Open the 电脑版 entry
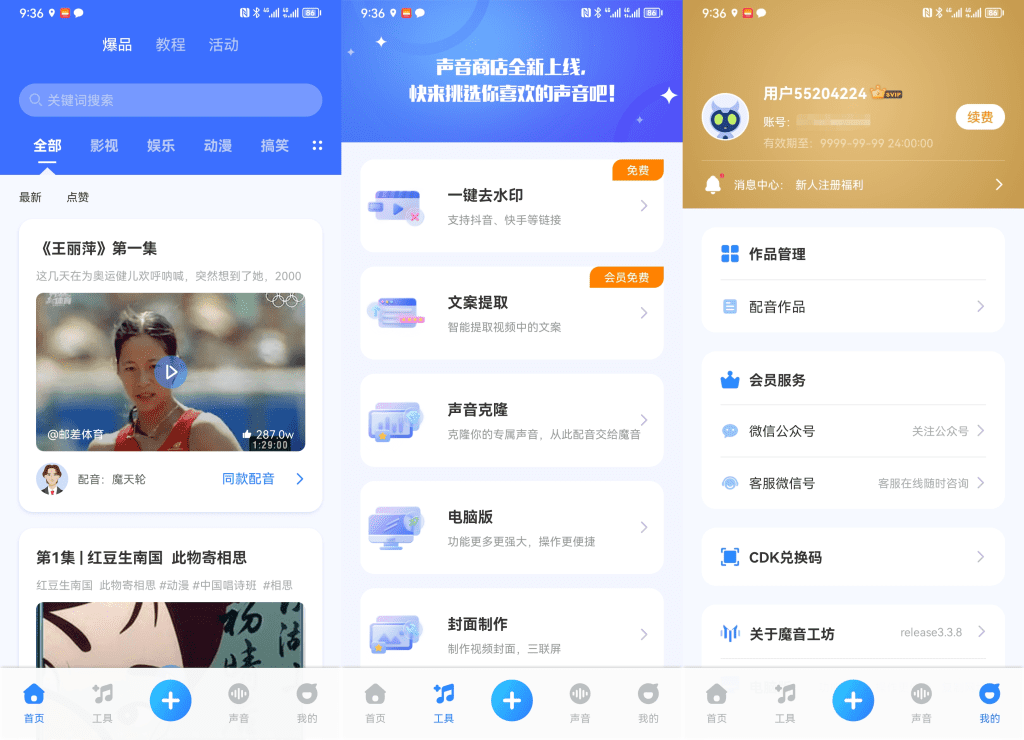 tap(511, 527)
